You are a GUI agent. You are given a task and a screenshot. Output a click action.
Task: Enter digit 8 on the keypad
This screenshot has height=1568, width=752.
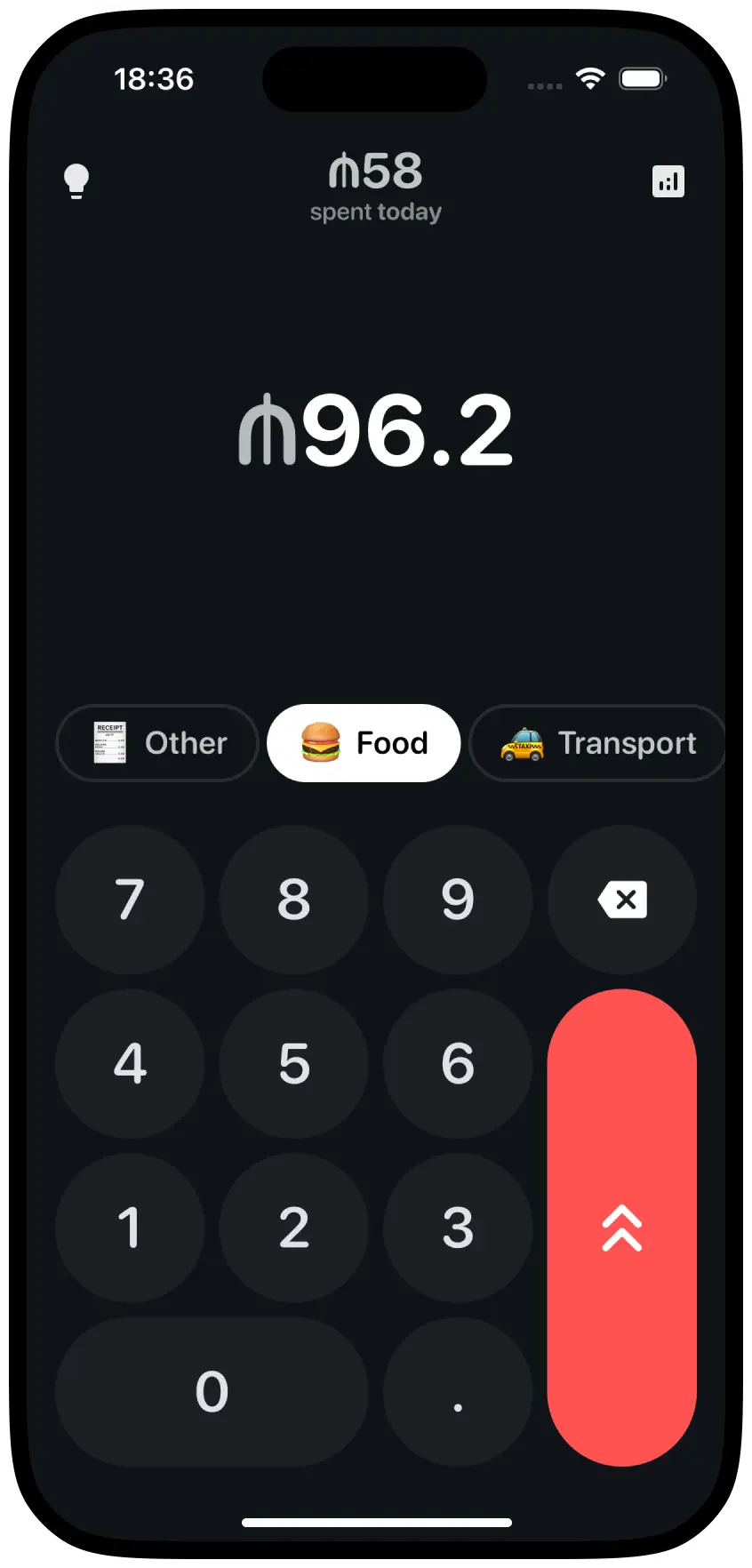pos(294,900)
